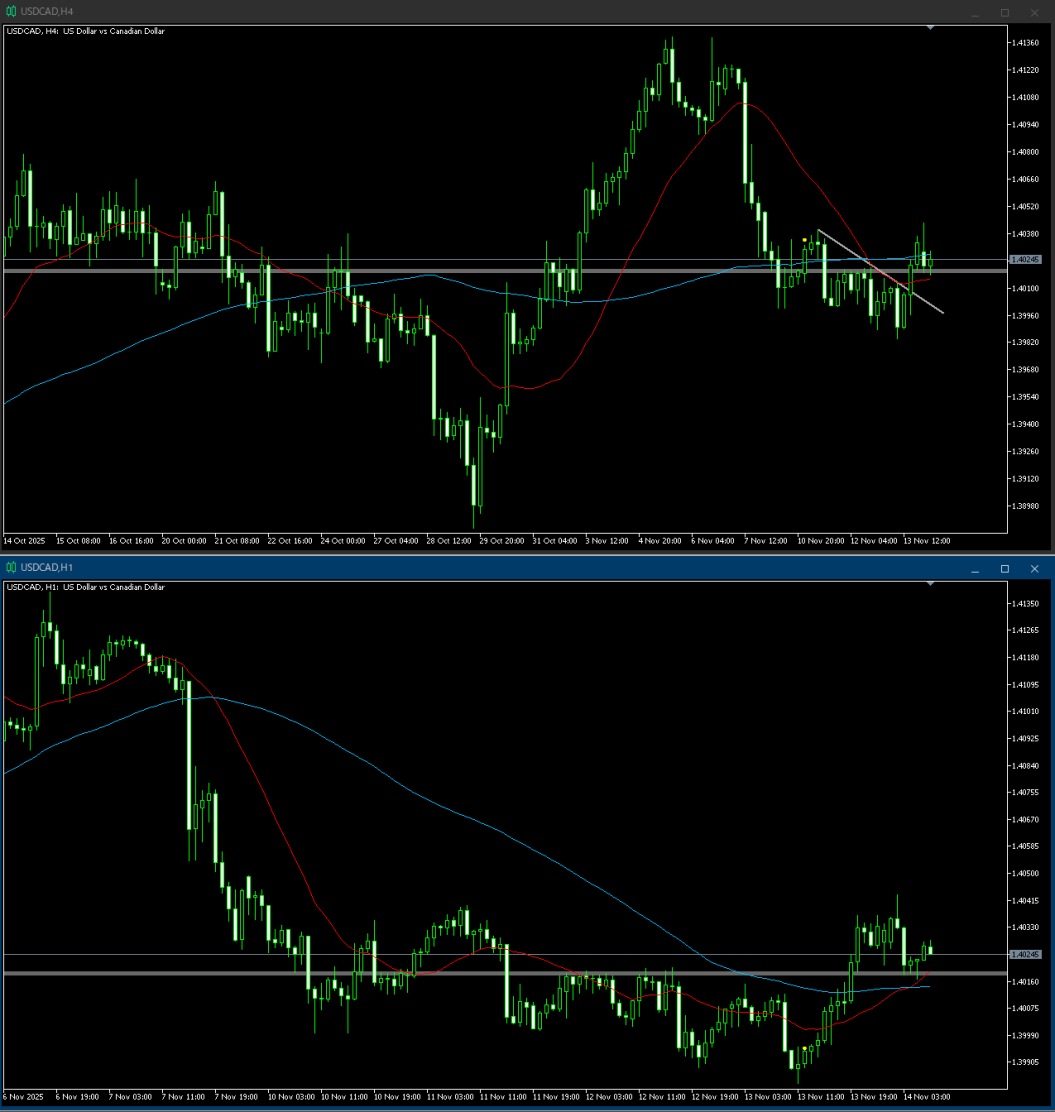
Task: Close the USDCAD,H4 chart window
Action: [1035, 12]
